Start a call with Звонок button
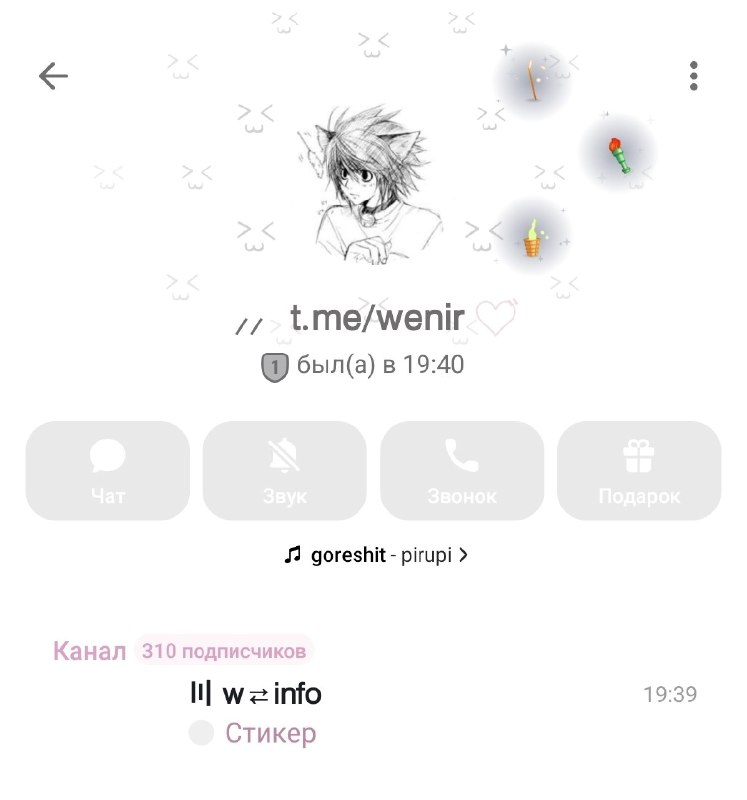The width and height of the screenshot is (747, 800). (x=462, y=470)
